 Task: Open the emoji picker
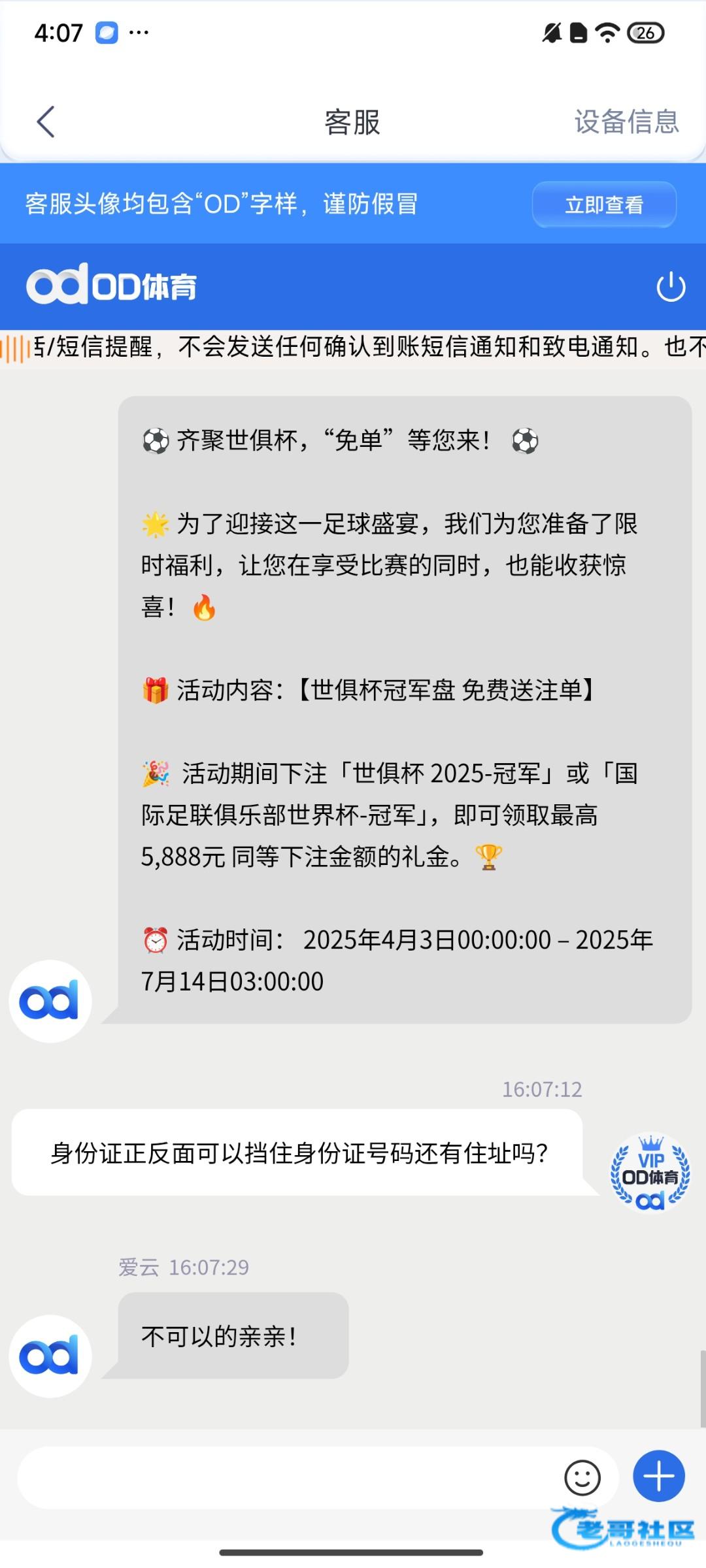click(x=582, y=1477)
